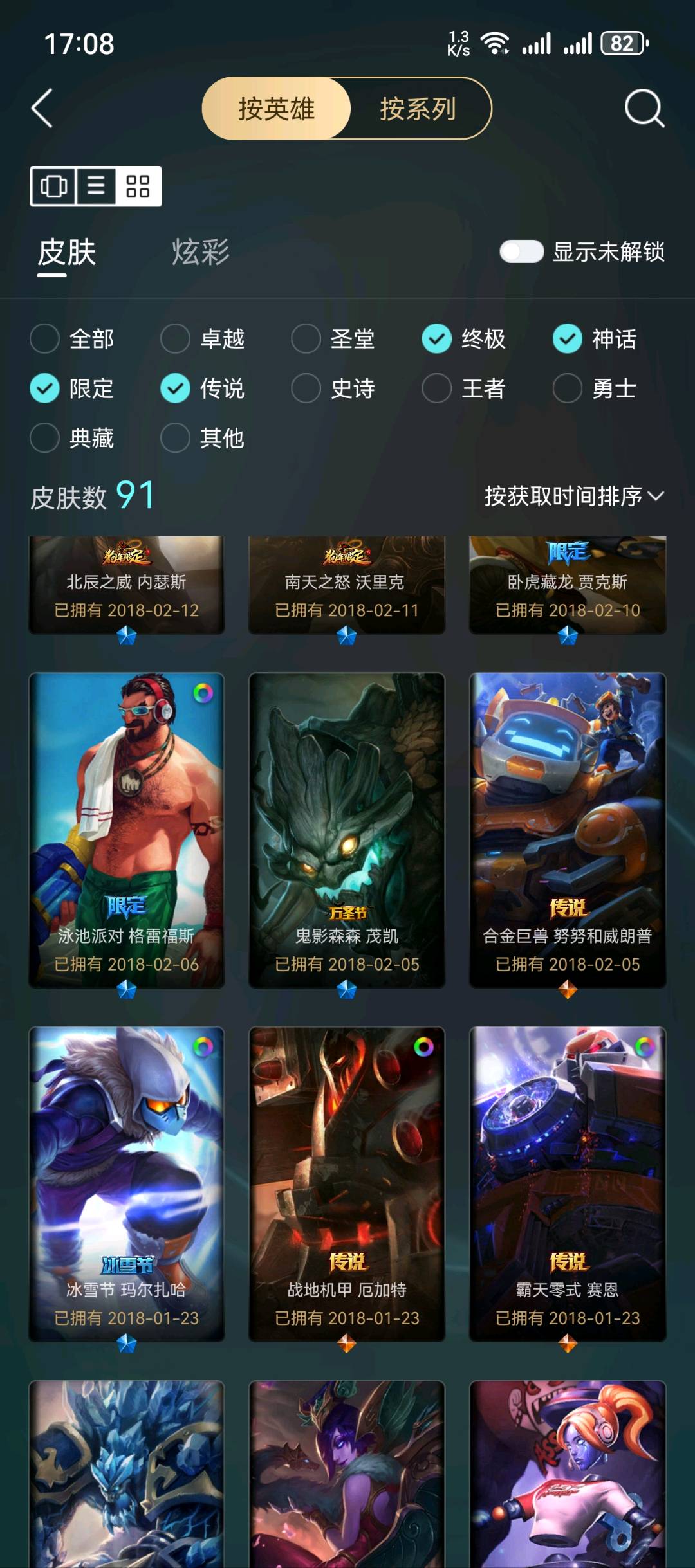
Task: Open the search magnifier icon
Action: 644,108
